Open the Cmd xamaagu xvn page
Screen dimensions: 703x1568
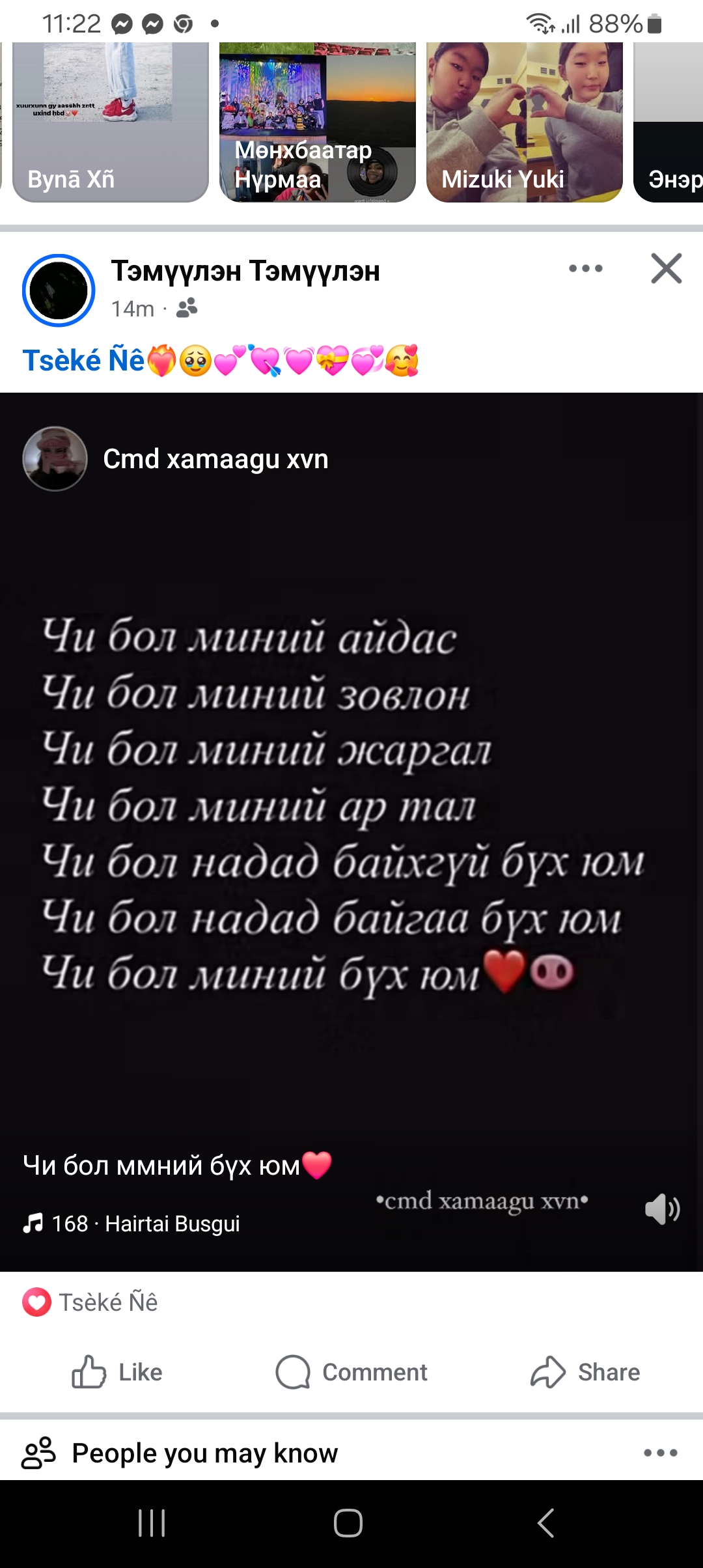(215, 459)
